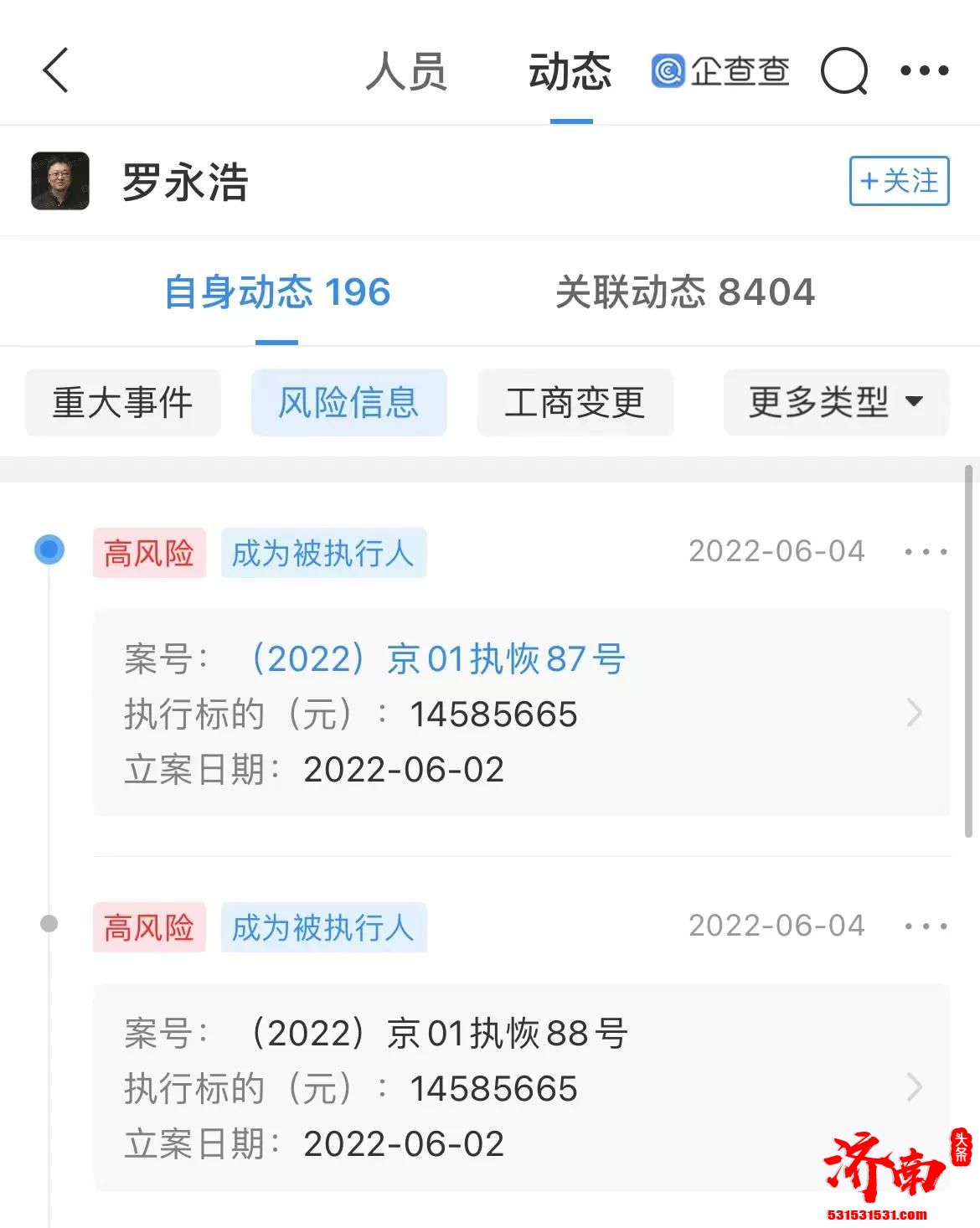This screenshot has height=1228, width=980.
Task: Tap the 高风险 red badge
Action: click(149, 553)
